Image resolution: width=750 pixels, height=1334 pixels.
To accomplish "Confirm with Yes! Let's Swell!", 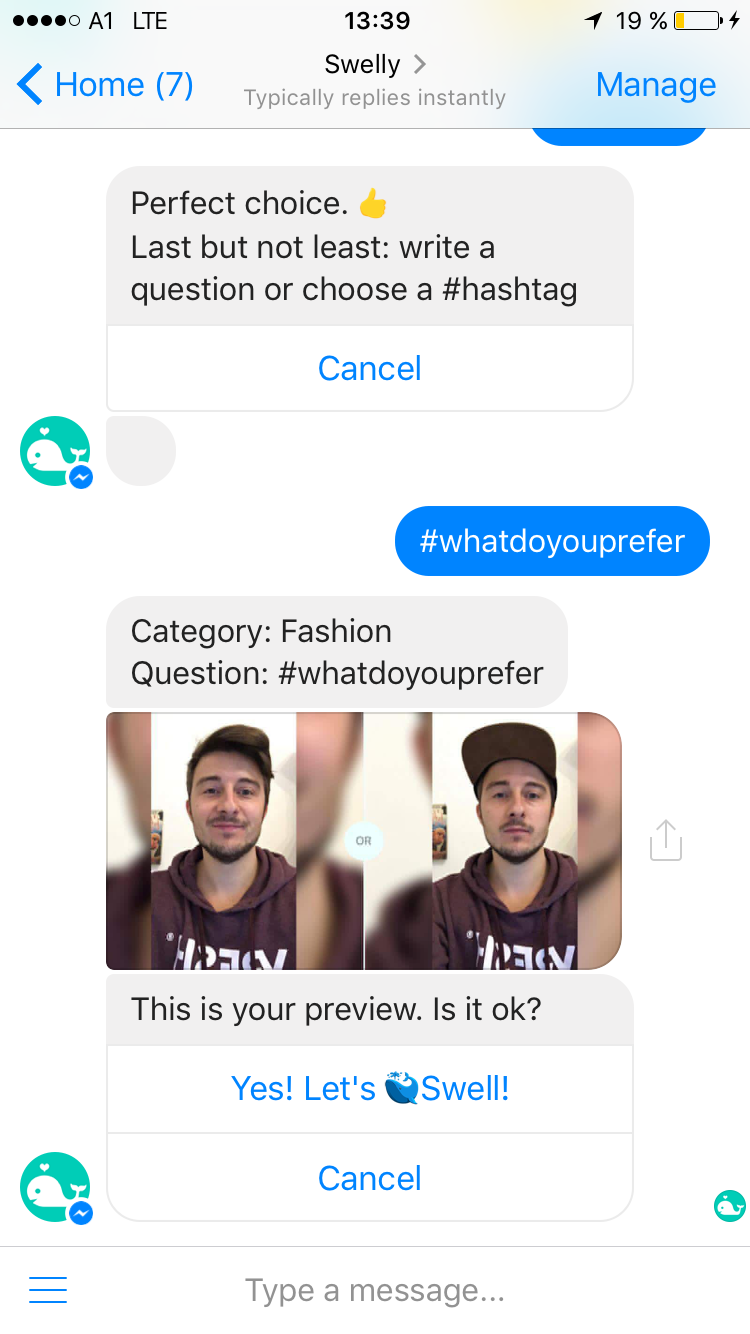I will pyautogui.click(x=369, y=1088).
